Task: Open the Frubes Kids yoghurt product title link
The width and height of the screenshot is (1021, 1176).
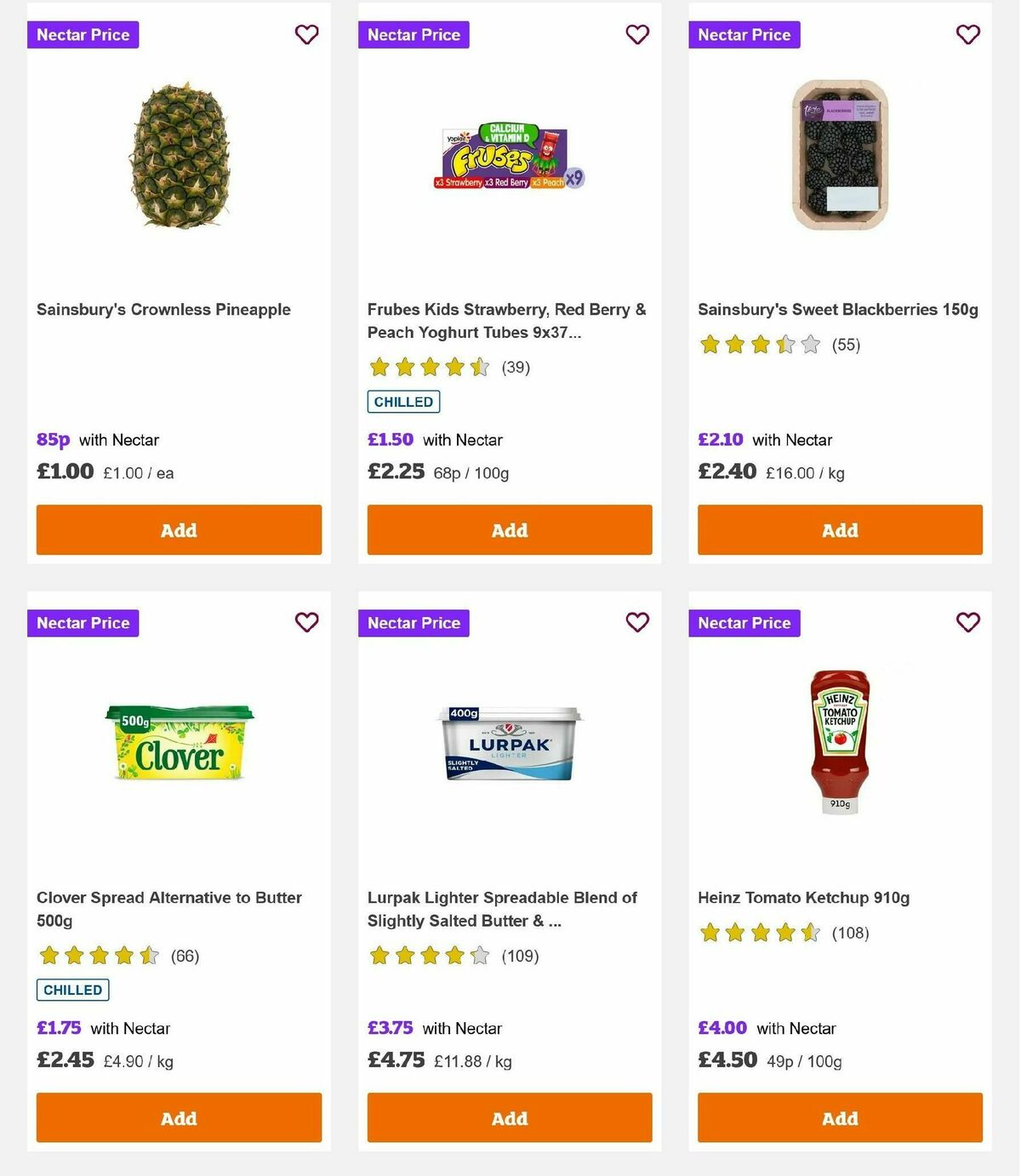Action: click(x=507, y=321)
